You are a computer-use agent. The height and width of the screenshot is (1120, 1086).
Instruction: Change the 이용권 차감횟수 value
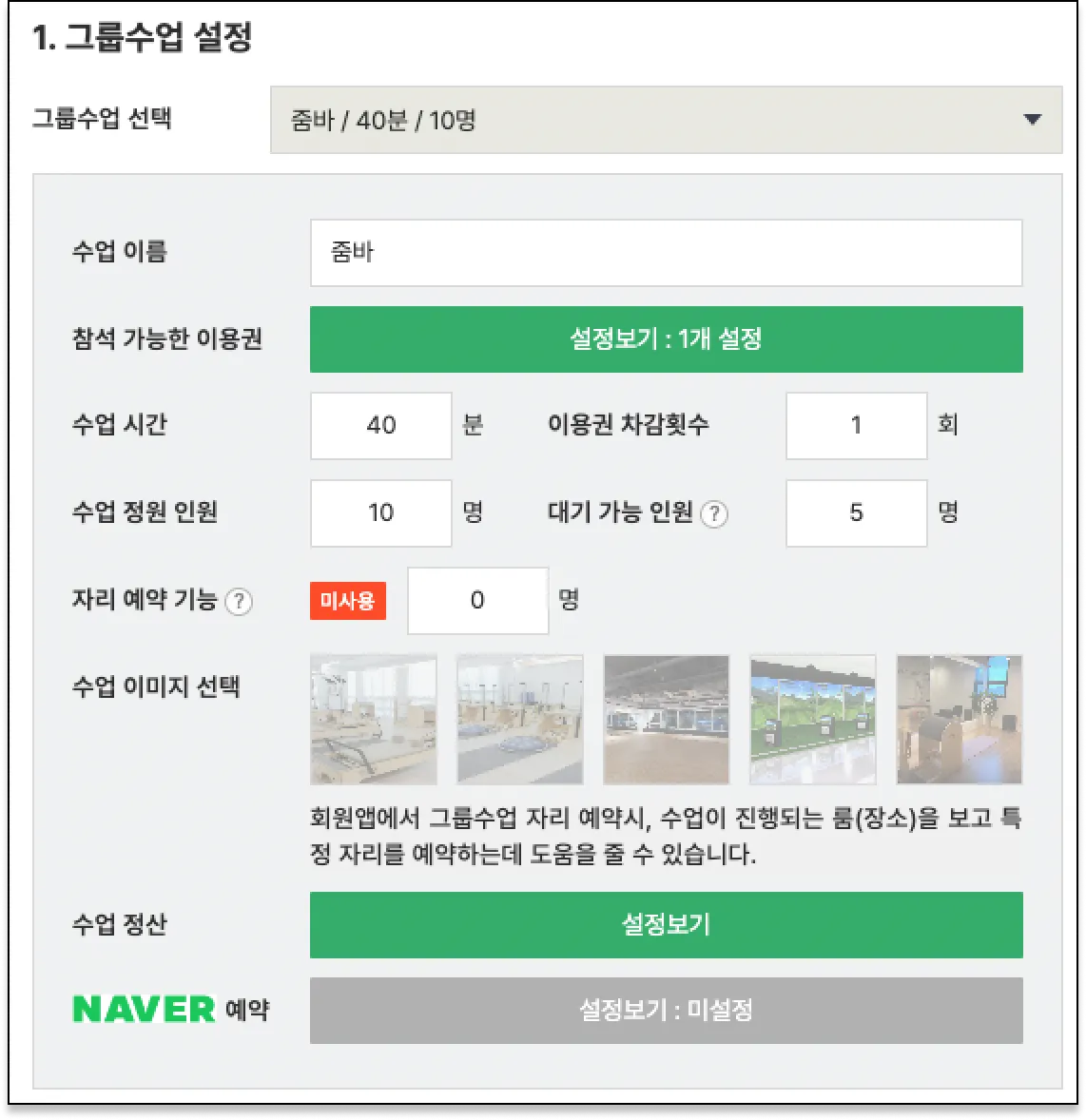click(x=856, y=426)
